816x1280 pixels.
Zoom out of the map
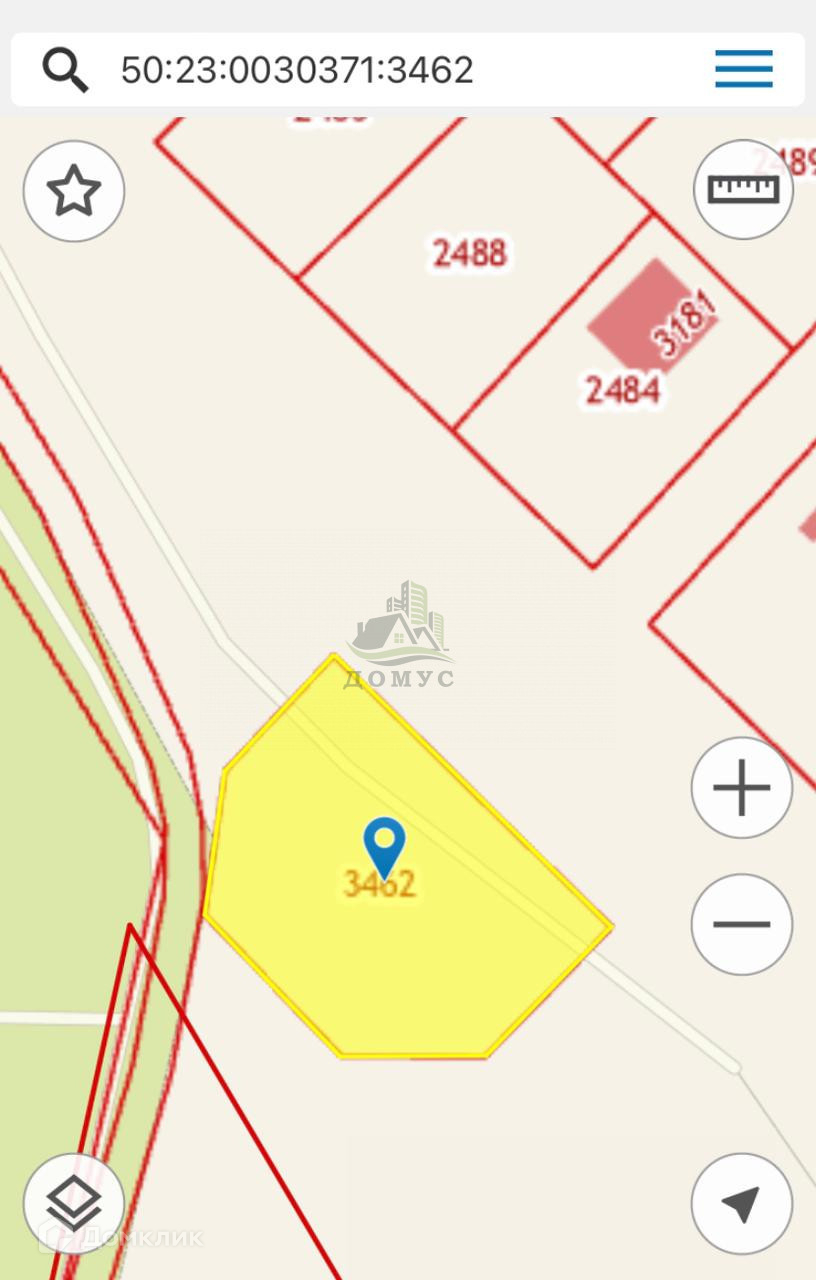[x=741, y=924]
